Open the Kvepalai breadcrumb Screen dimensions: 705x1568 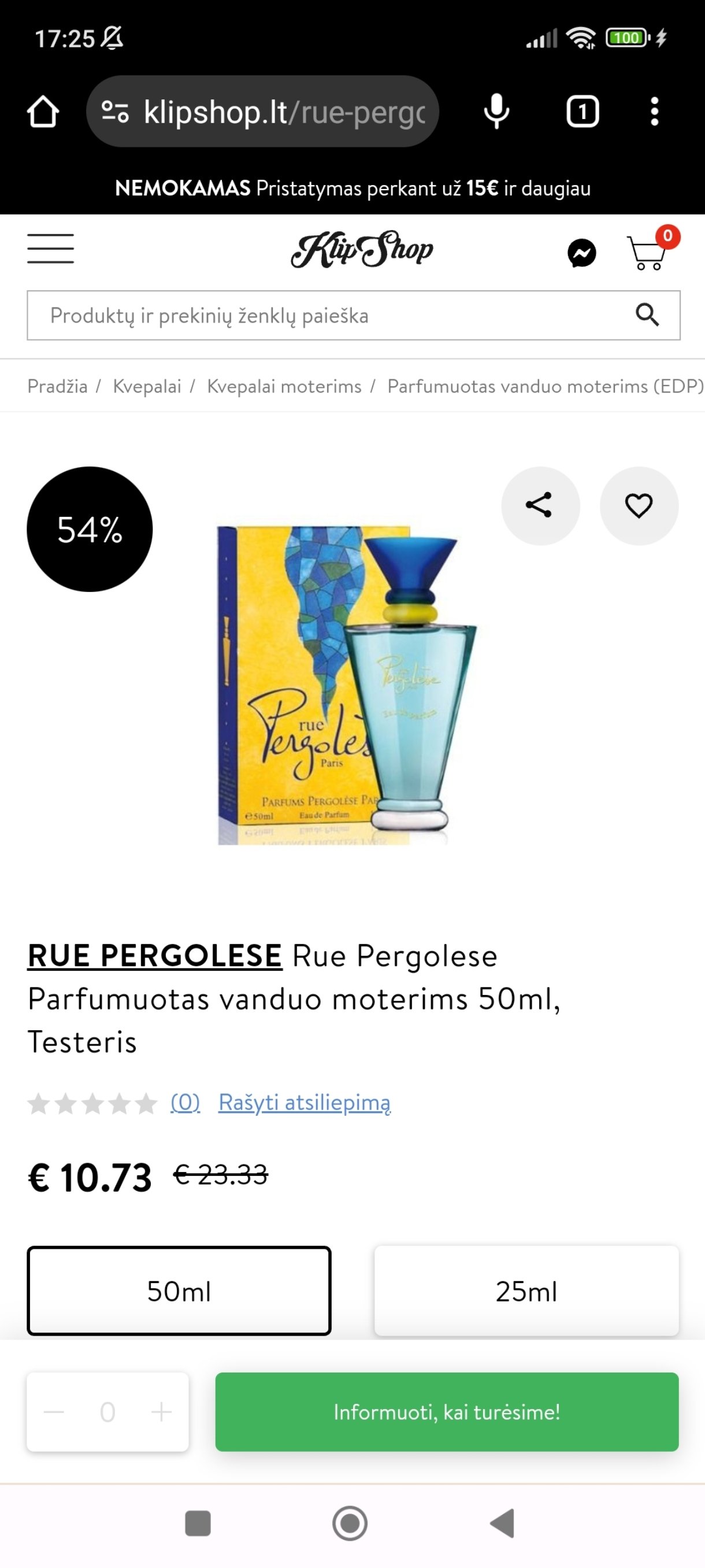click(x=147, y=387)
